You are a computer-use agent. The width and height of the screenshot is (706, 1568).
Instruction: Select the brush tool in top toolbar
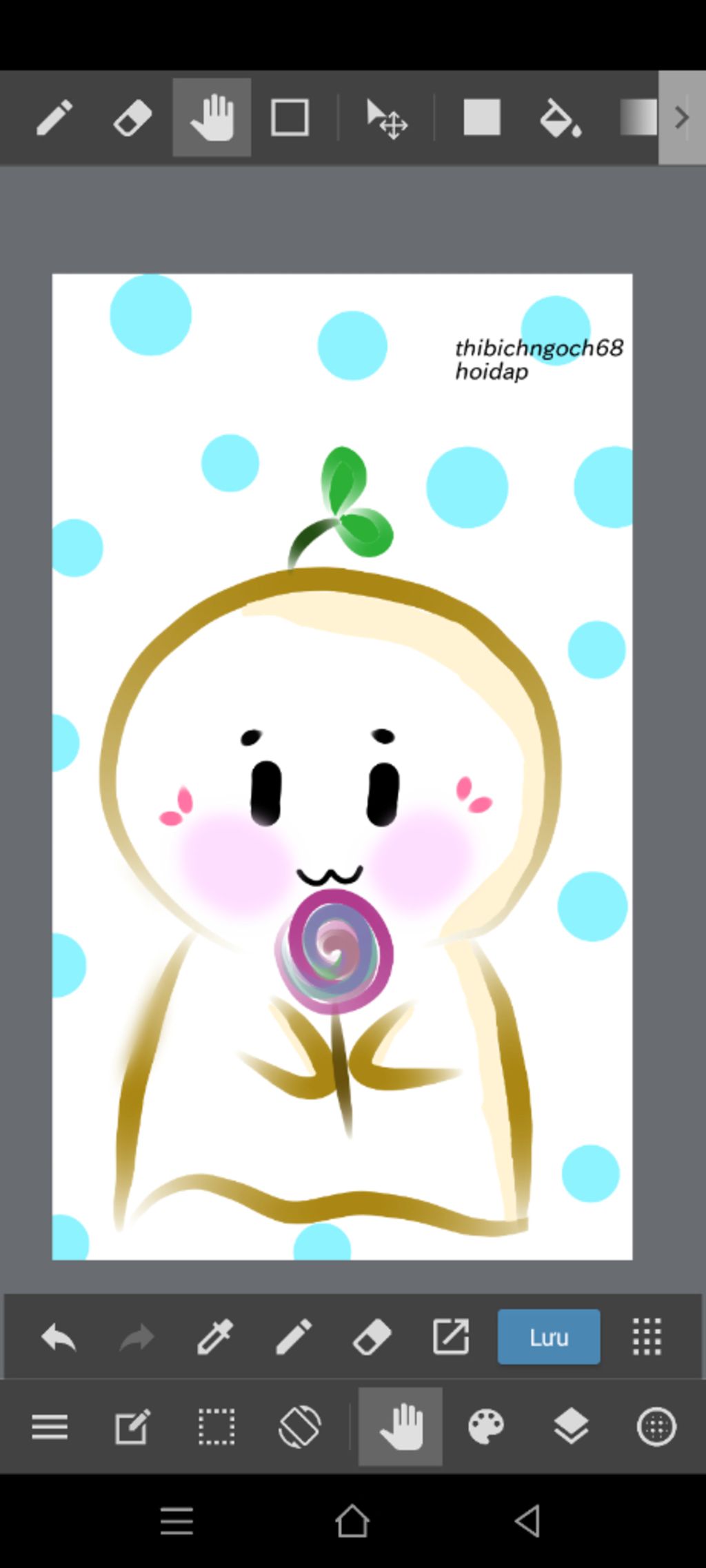54,117
